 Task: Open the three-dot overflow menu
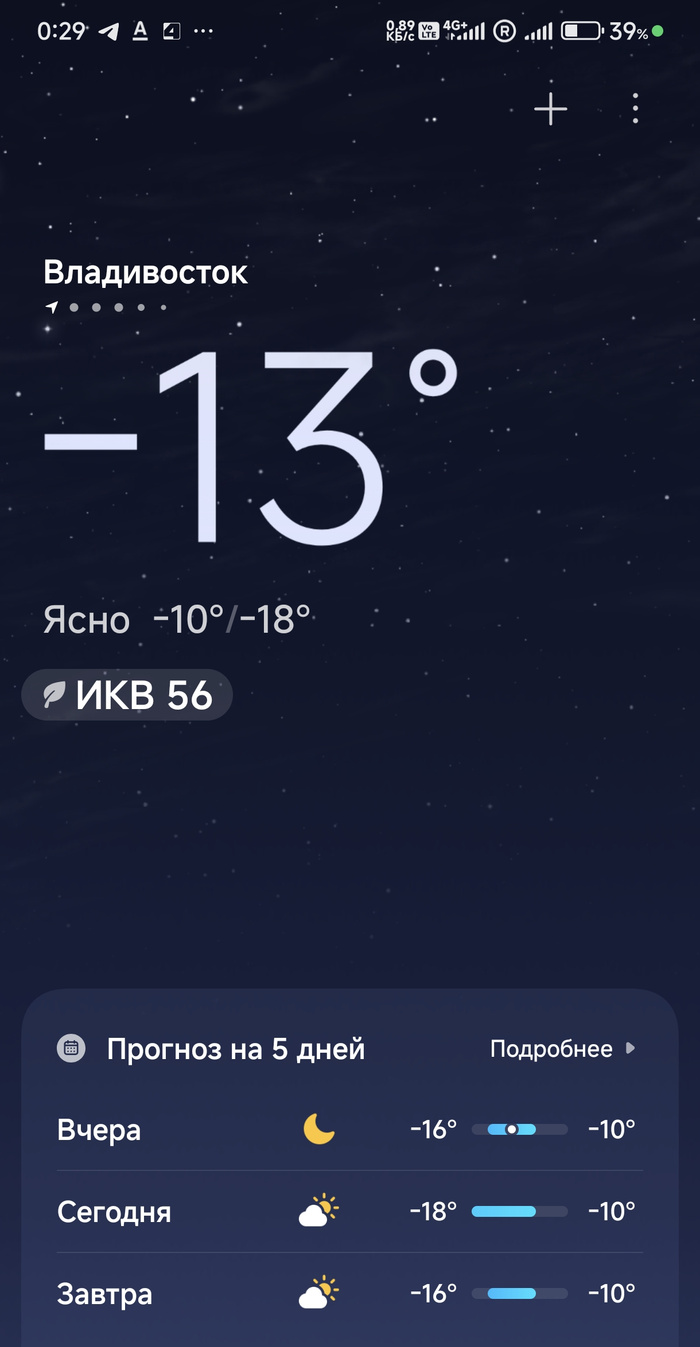click(x=635, y=109)
